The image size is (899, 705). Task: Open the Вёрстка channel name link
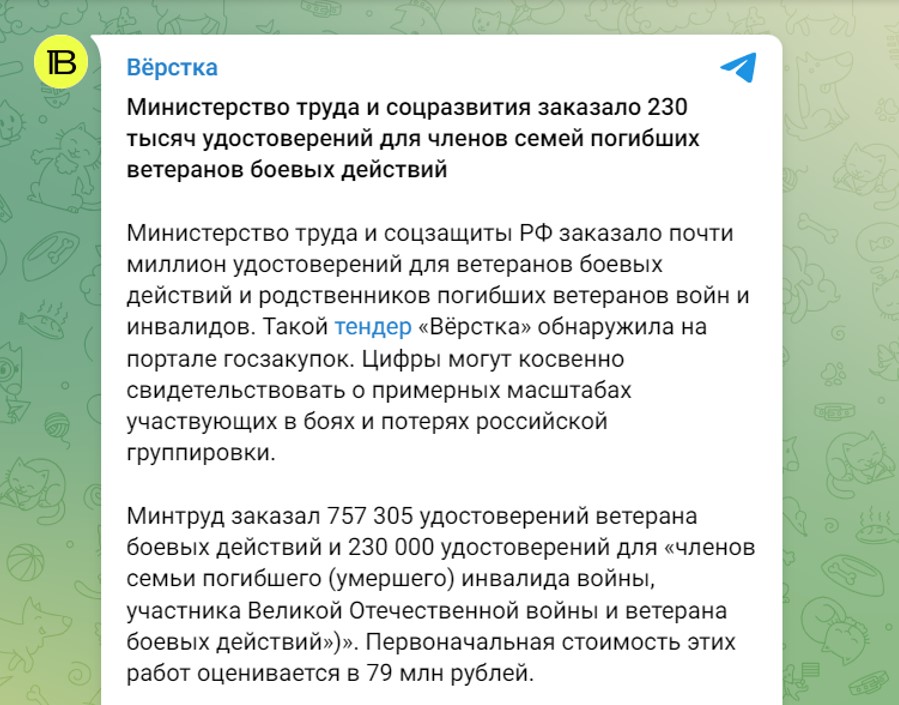[x=172, y=68]
